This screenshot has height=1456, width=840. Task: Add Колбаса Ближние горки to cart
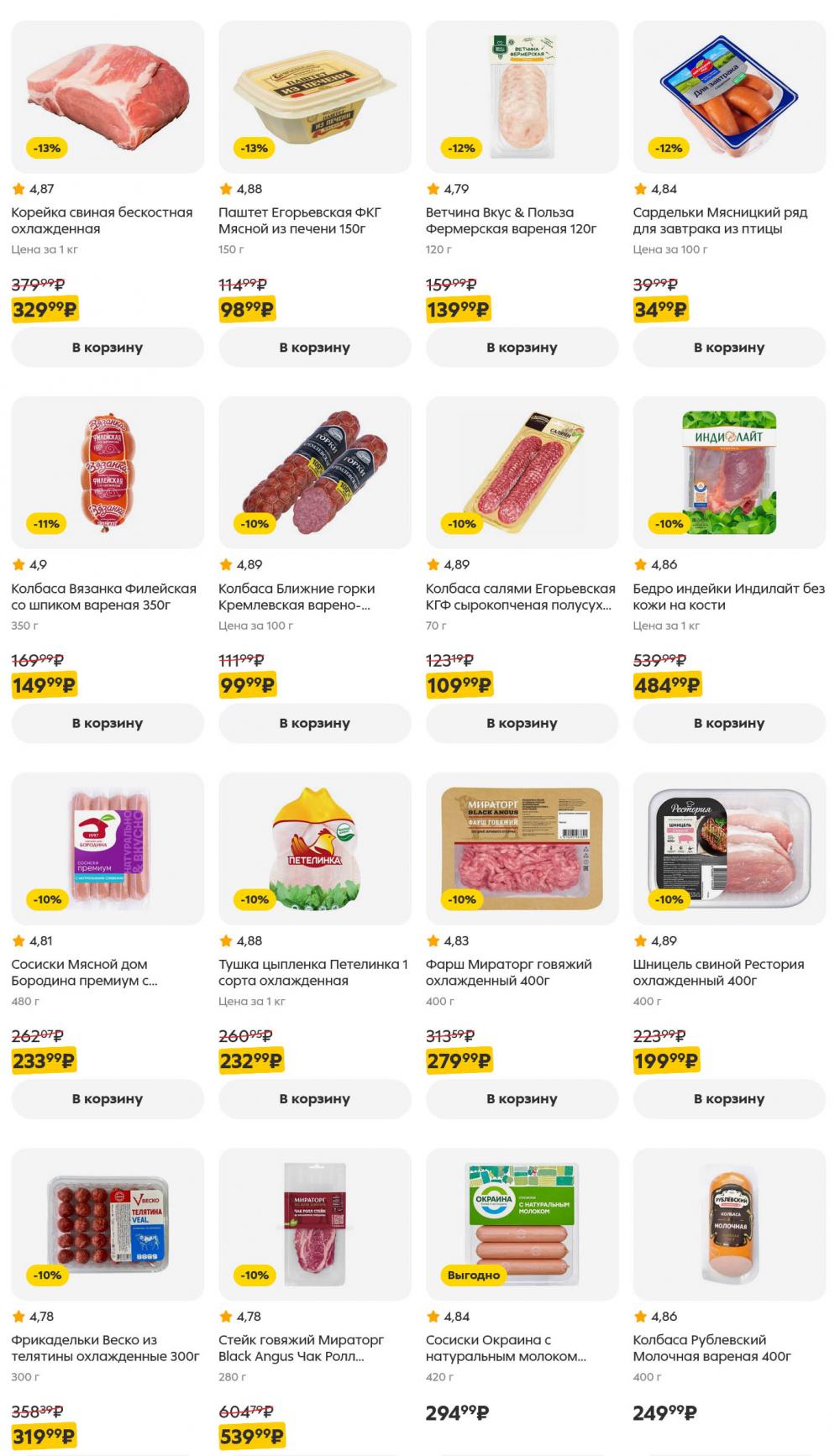pos(314,723)
